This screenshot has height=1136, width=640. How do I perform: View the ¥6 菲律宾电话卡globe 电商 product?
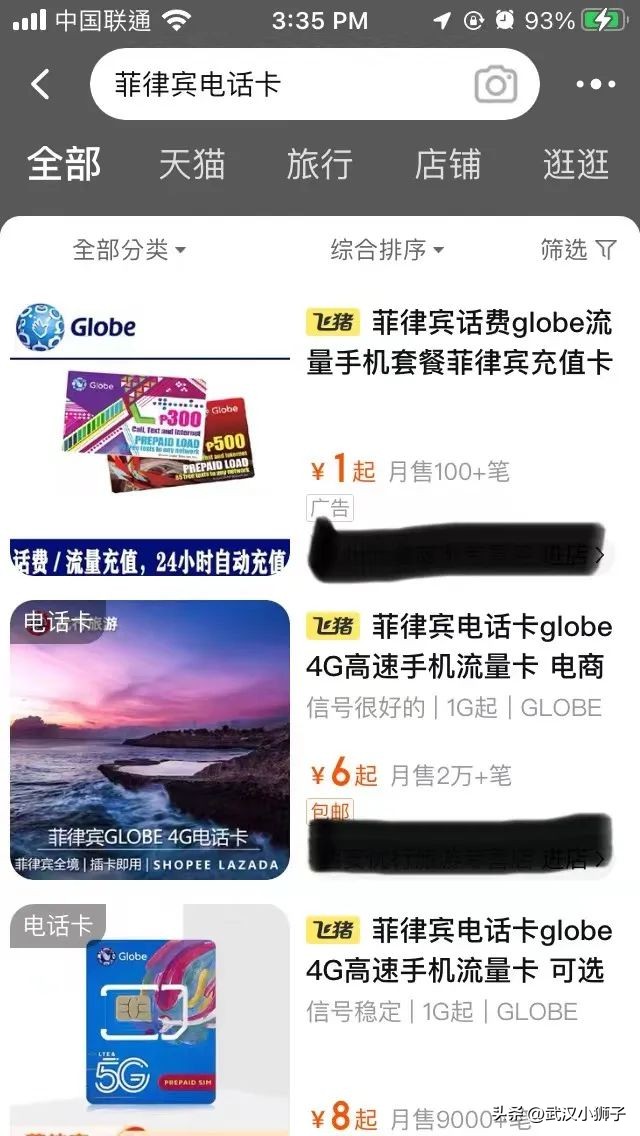click(x=459, y=646)
